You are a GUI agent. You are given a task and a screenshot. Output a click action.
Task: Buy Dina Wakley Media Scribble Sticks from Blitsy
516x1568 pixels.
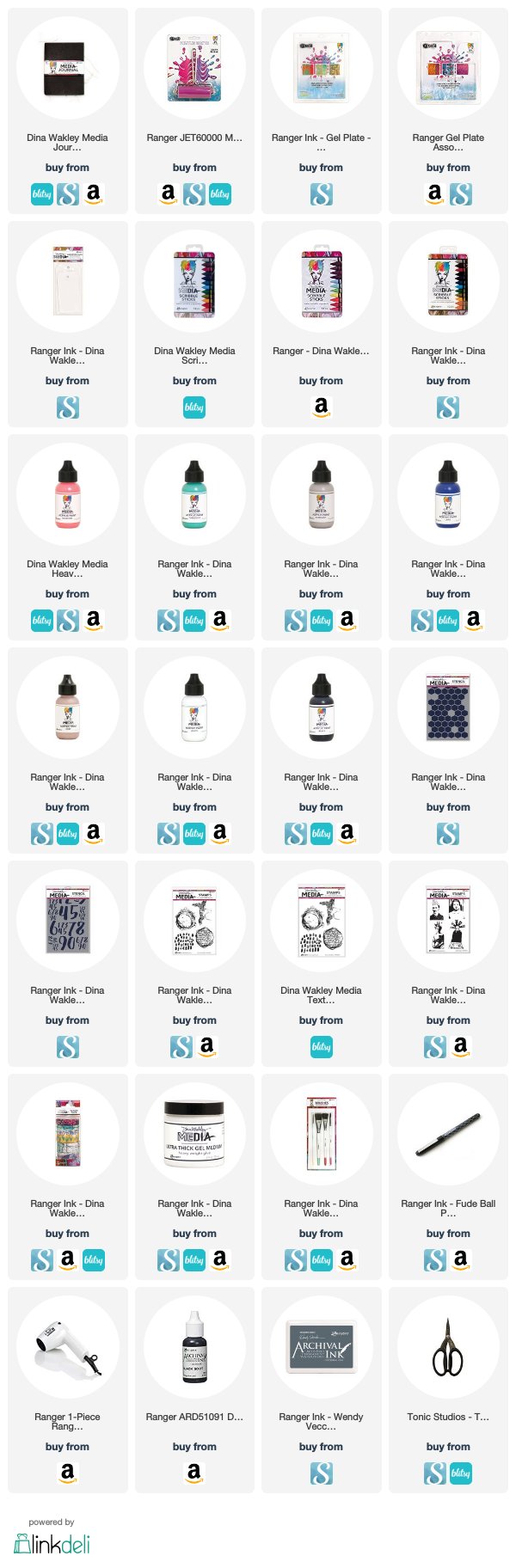[x=194, y=407]
